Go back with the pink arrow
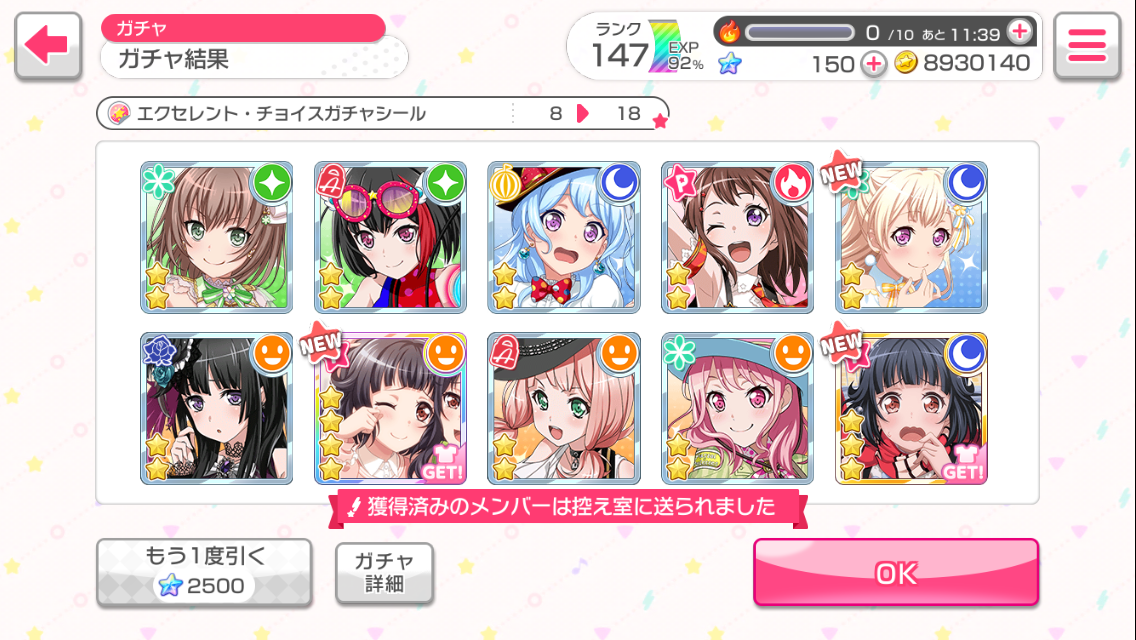 [48, 46]
